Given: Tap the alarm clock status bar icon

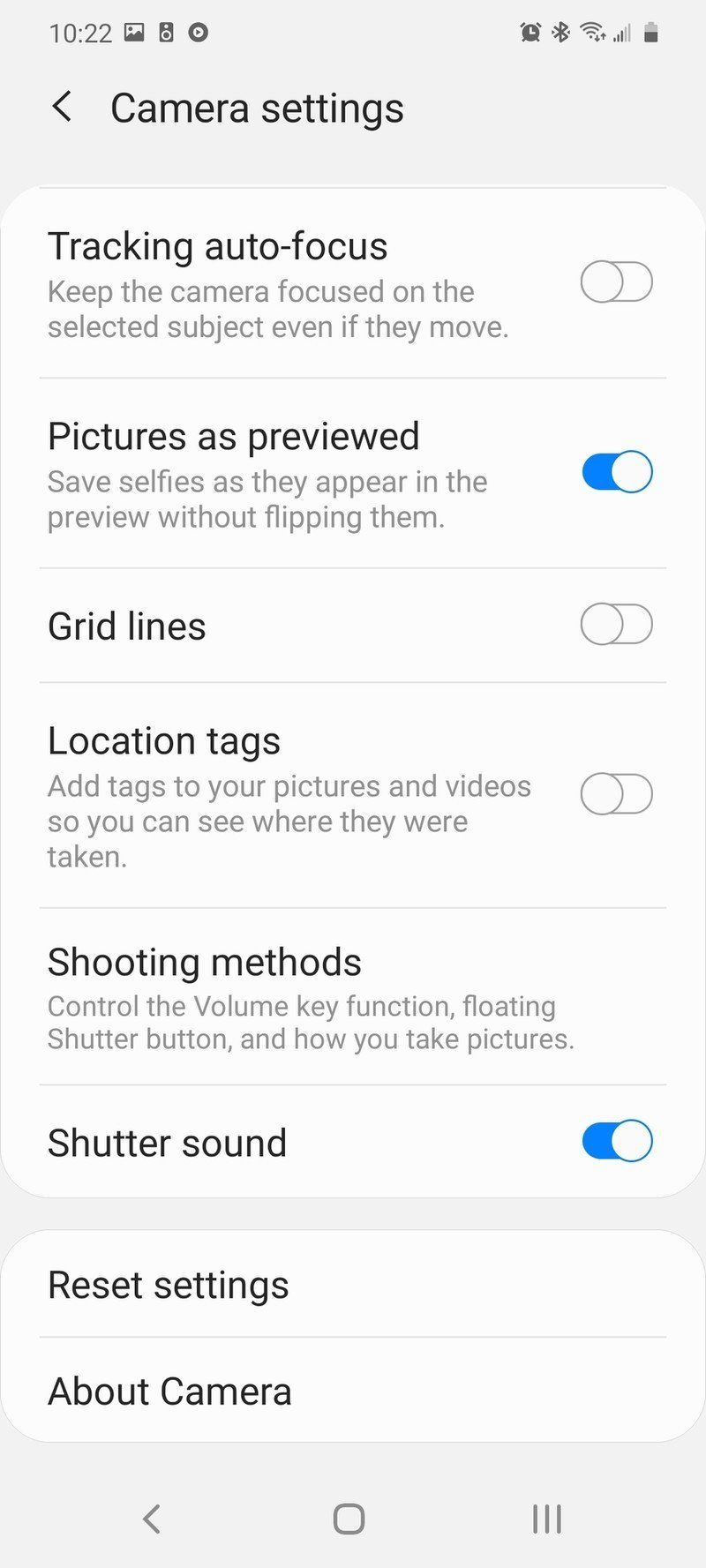Looking at the screenshot, I should tap(529, 32).
